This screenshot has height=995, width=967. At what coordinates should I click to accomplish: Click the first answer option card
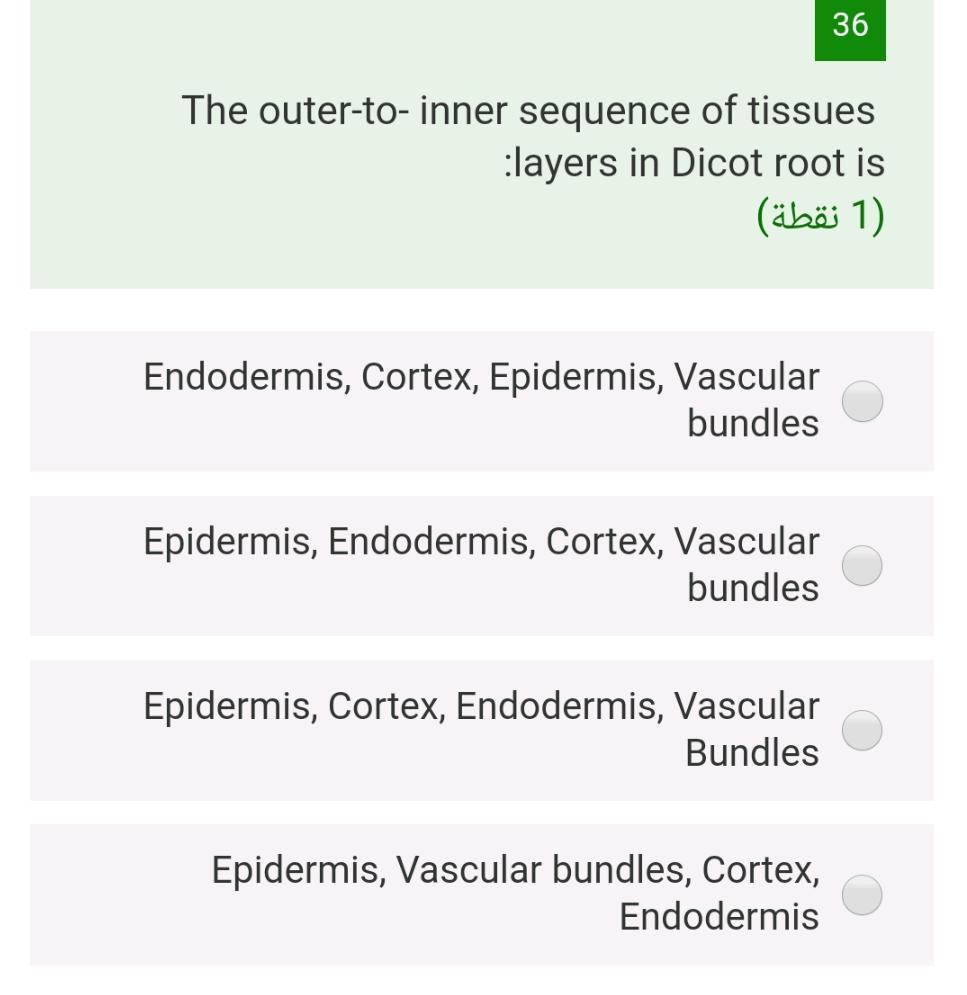click(480, 400)
